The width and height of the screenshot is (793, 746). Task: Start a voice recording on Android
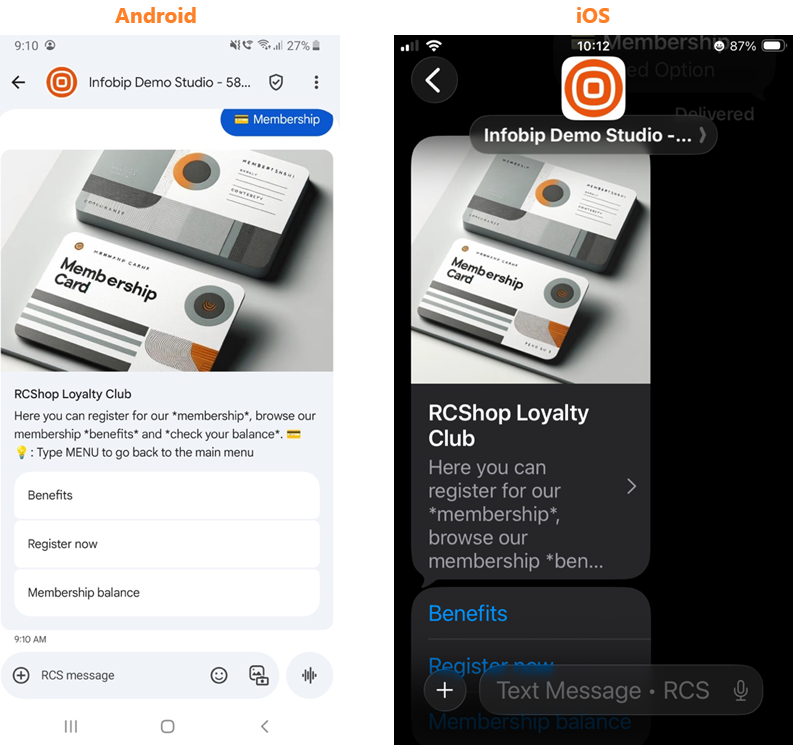[309, 675]
